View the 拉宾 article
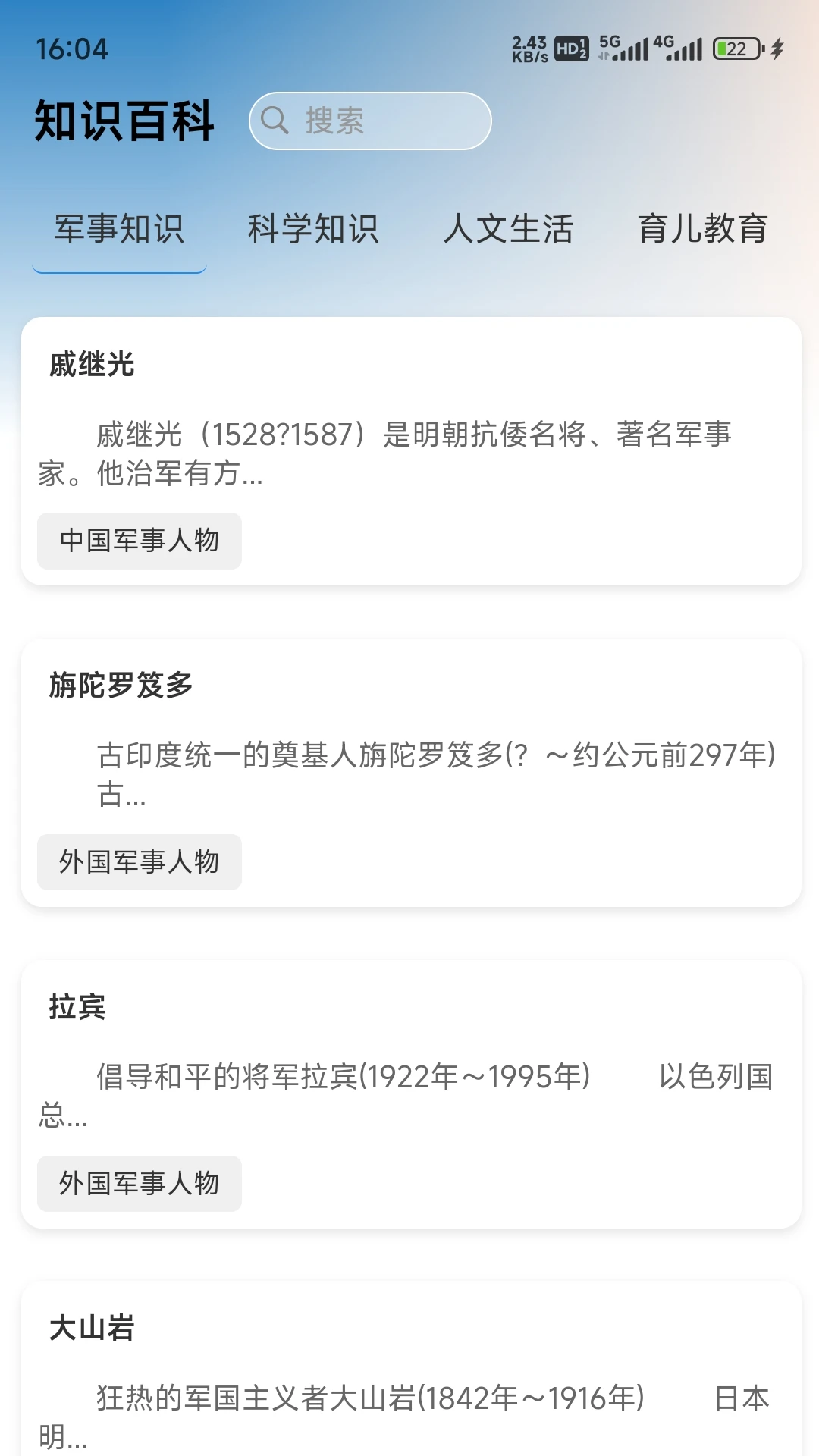This screenshot has height=1456, width=819. [x=409, y=1092]
